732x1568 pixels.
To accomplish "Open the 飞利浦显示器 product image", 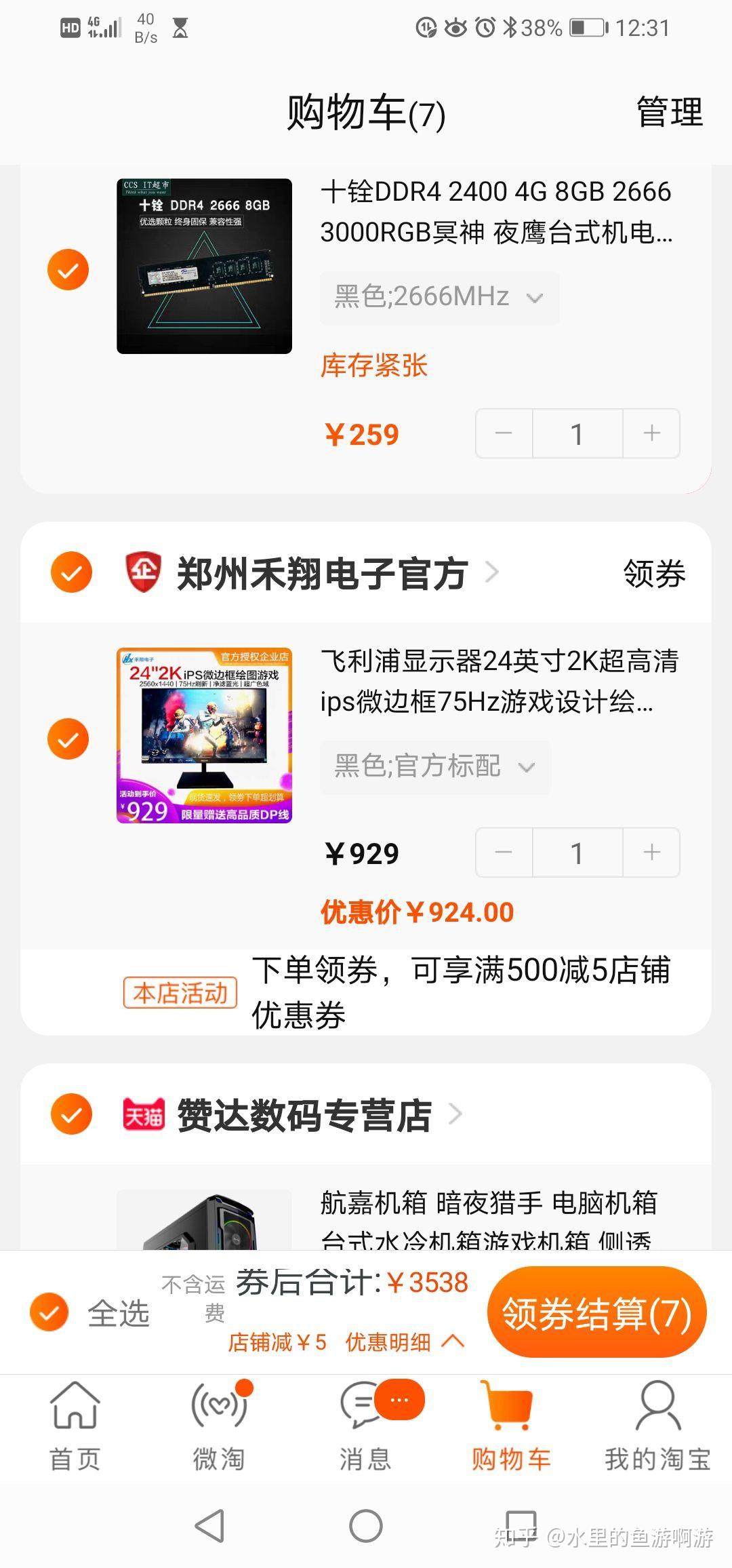I will [x=204, y=735].
